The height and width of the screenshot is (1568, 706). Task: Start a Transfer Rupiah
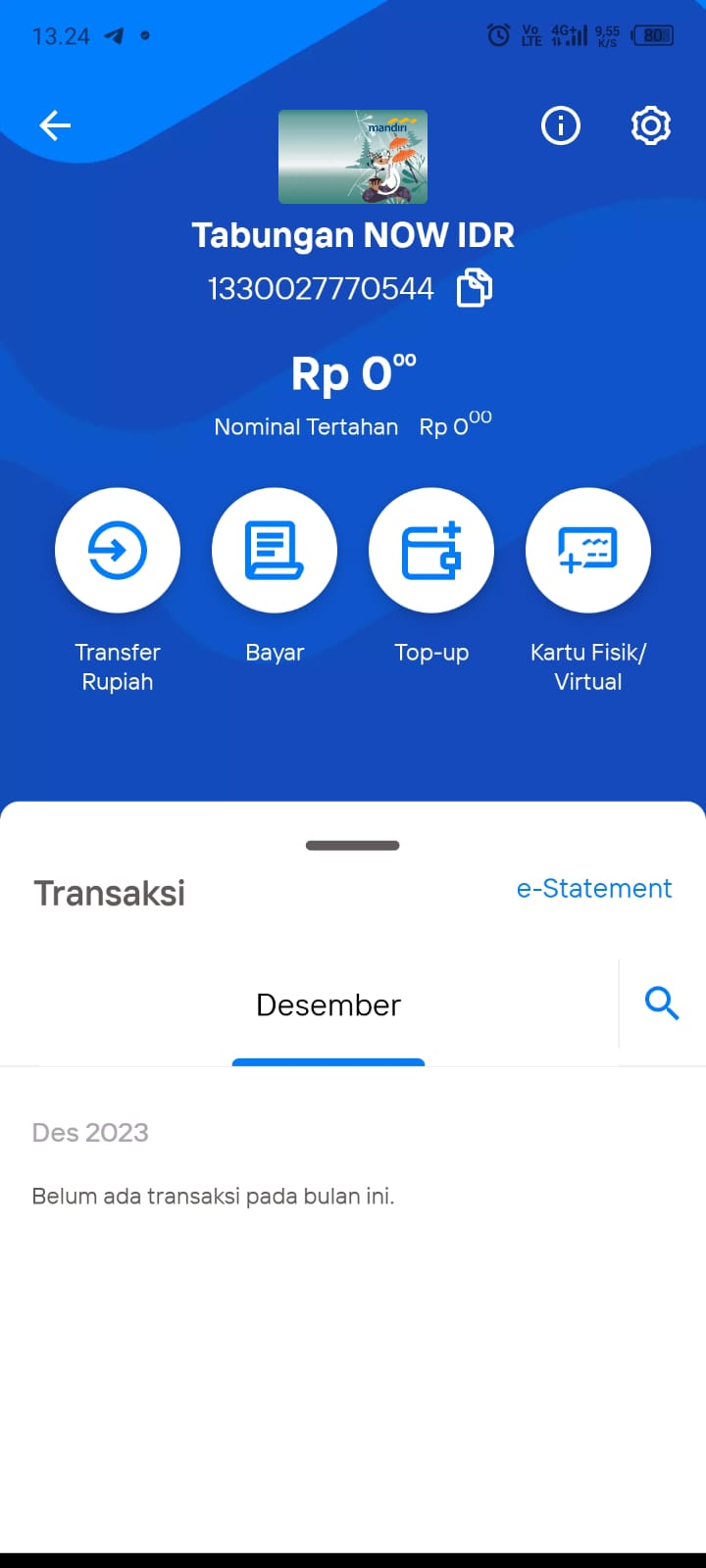pos(118,551)
